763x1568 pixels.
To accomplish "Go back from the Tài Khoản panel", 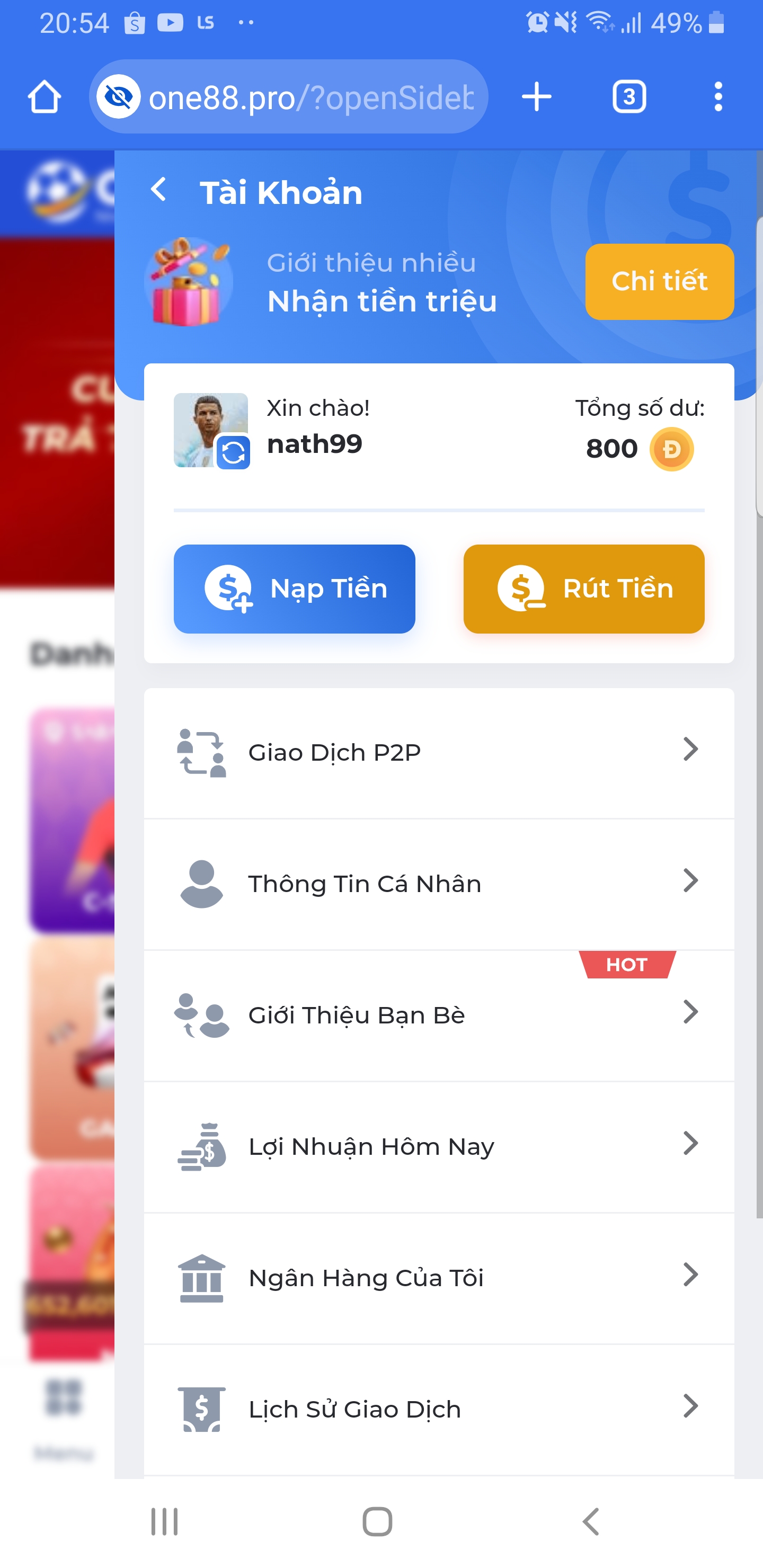I will [x=159, y=191].
